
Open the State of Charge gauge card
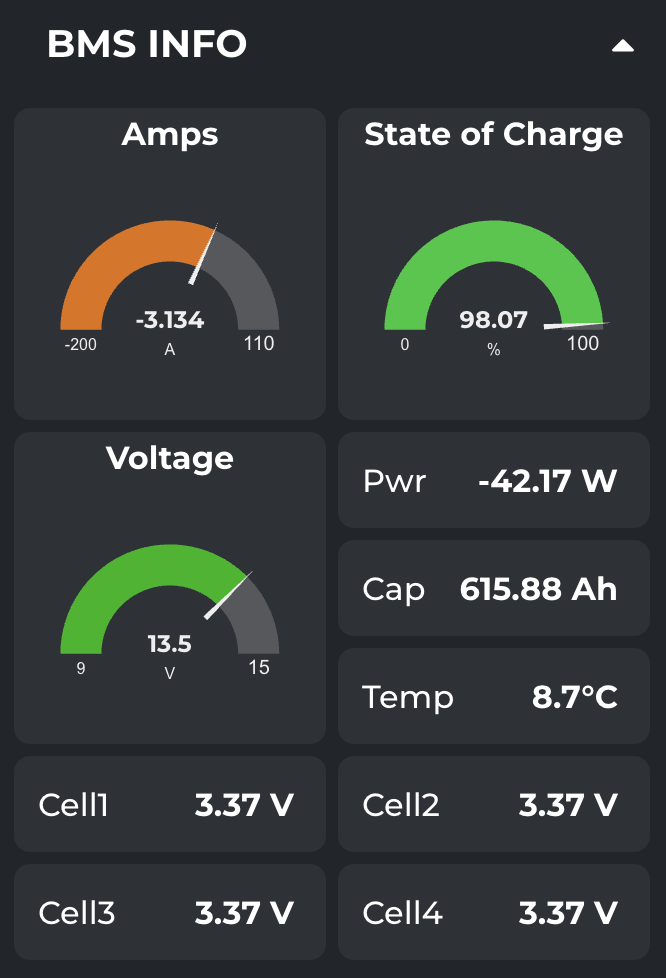(x=494, y=264)
